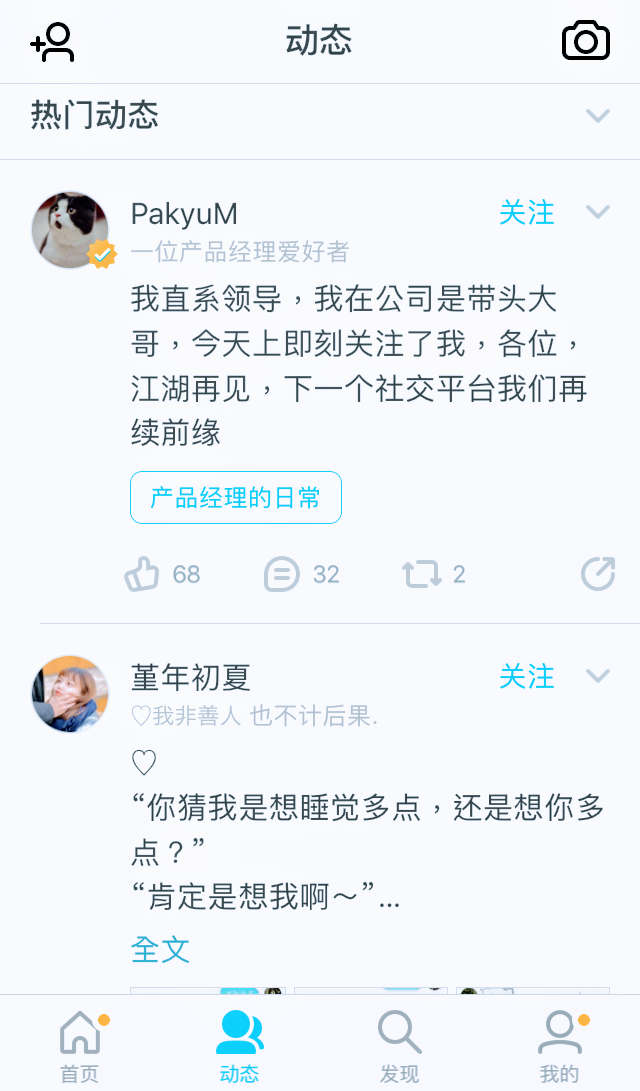Viewport: 640px width, 1091px height.
Task: Follow PakyuM with 关注
Action: 527,212
